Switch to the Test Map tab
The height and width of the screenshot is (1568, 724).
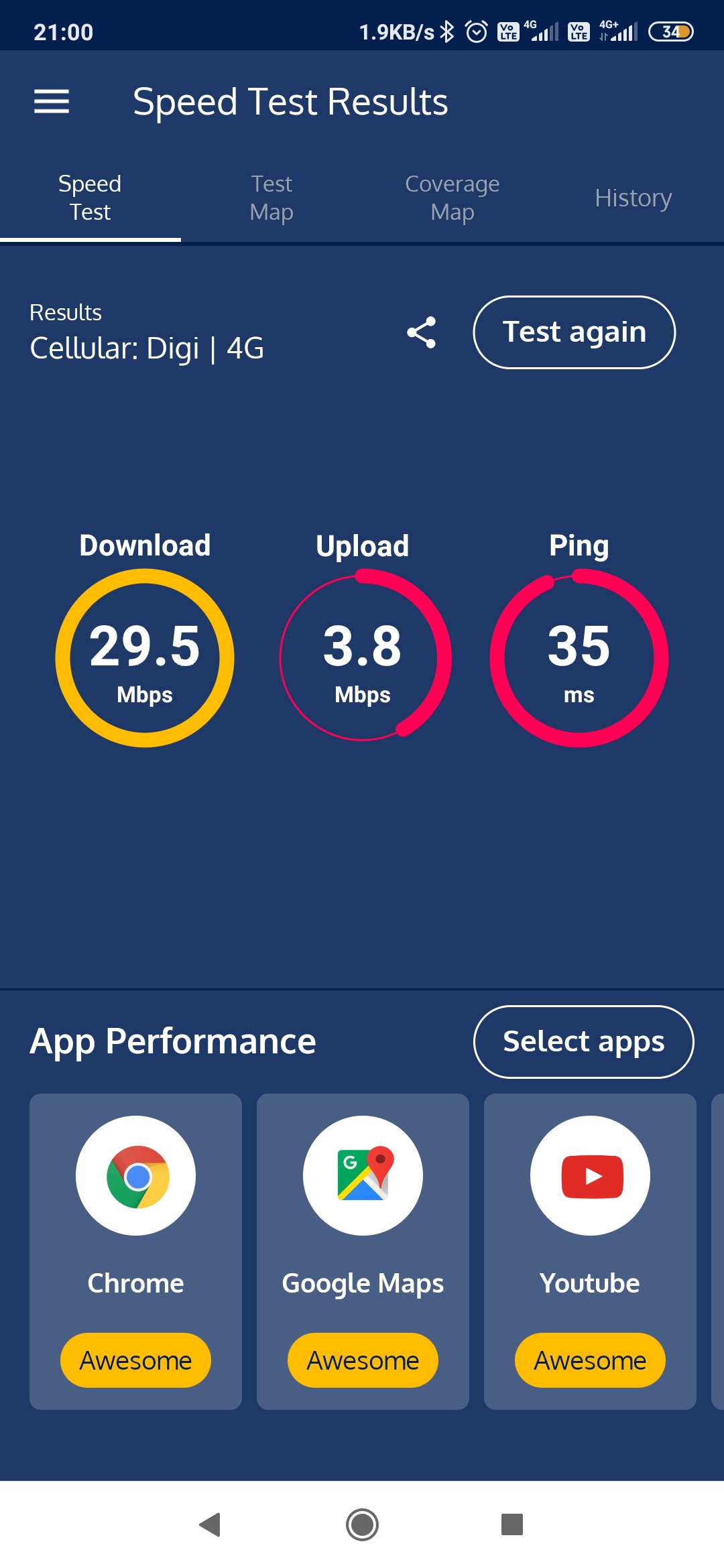click(271, 198)
